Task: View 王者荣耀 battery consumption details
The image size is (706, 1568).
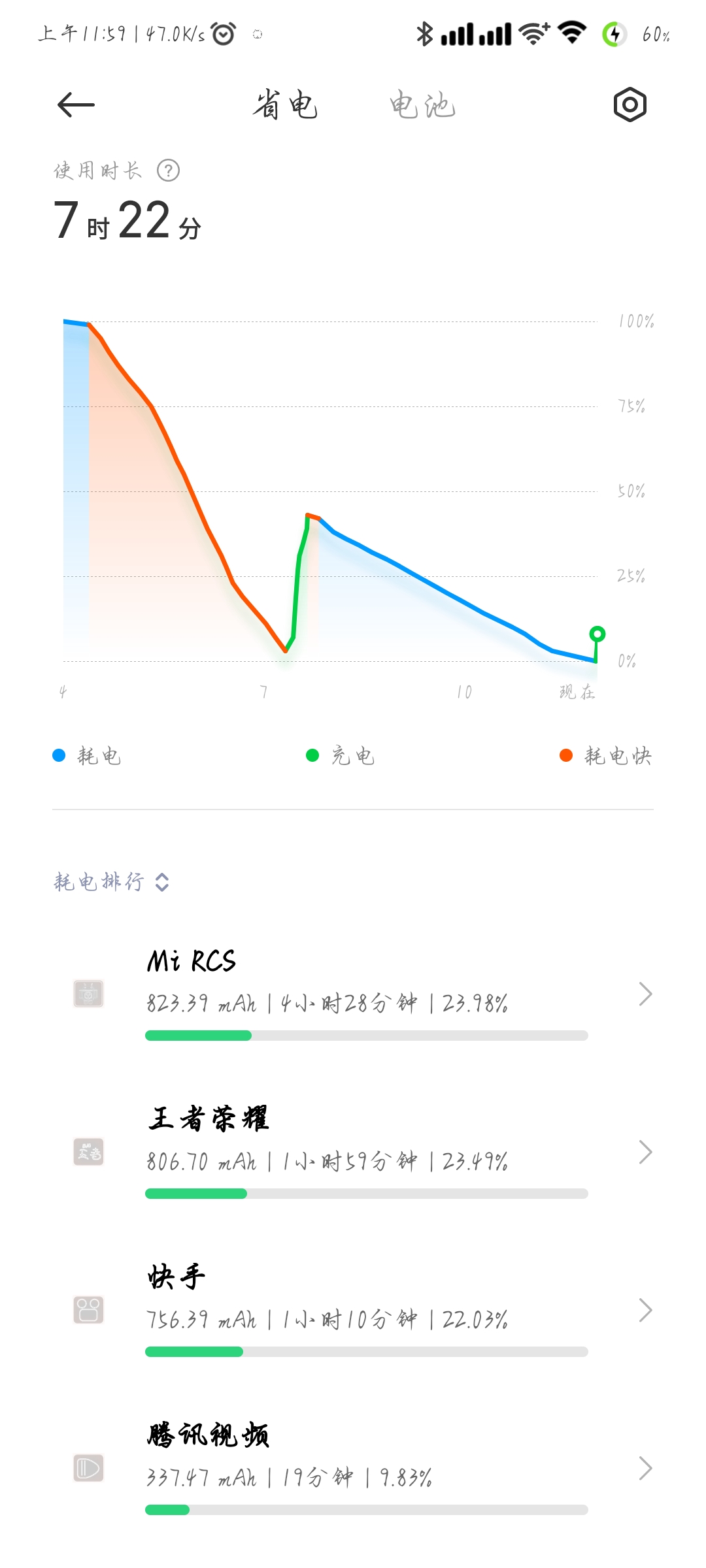Action: click(353, 1152)
